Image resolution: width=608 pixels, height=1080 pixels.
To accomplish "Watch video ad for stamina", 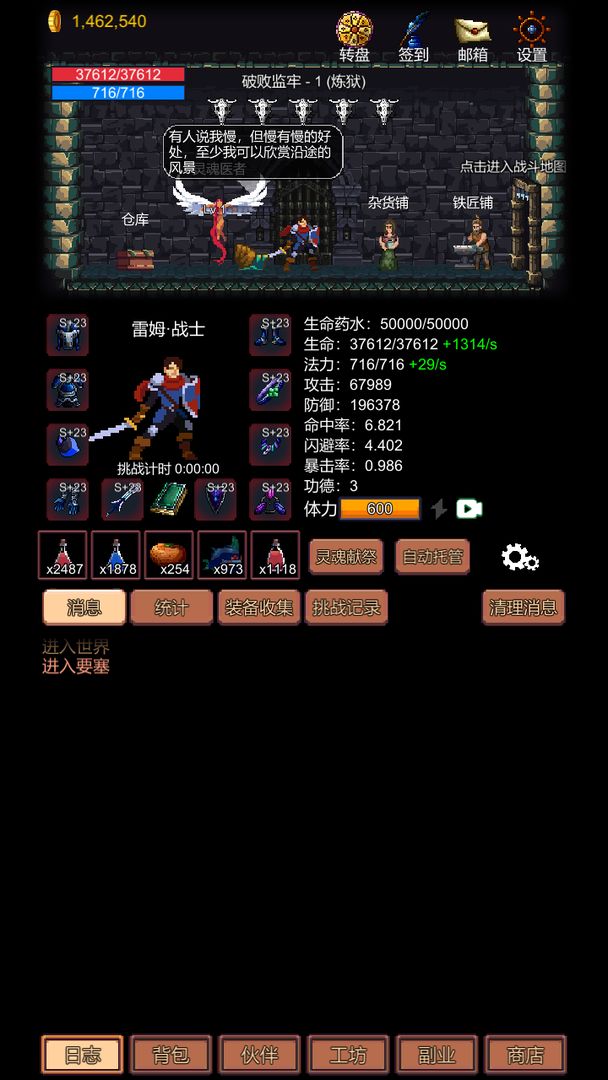I will [469, 509].
